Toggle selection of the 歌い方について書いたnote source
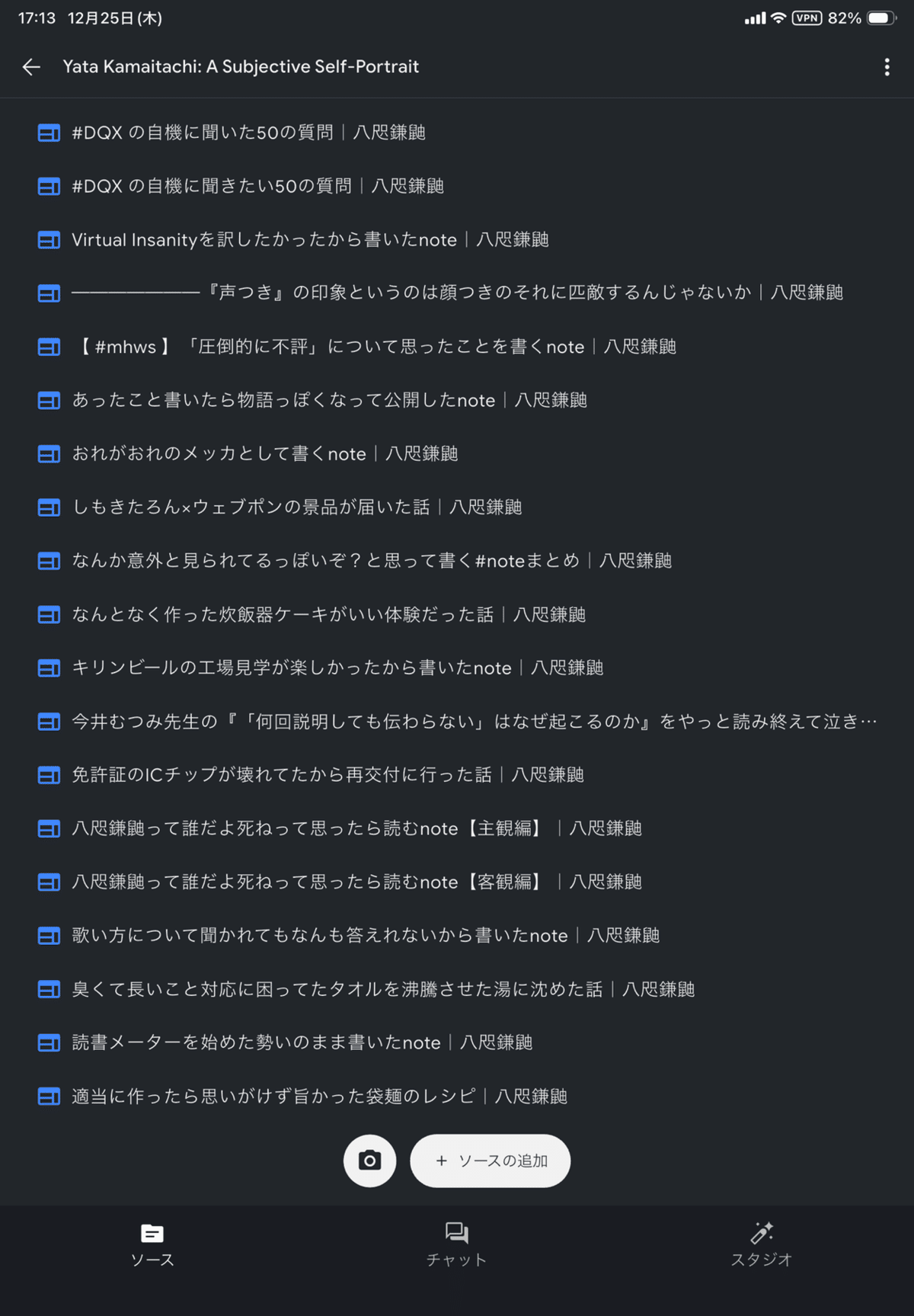Screen dimensions: 914x1316 [49, 936]
